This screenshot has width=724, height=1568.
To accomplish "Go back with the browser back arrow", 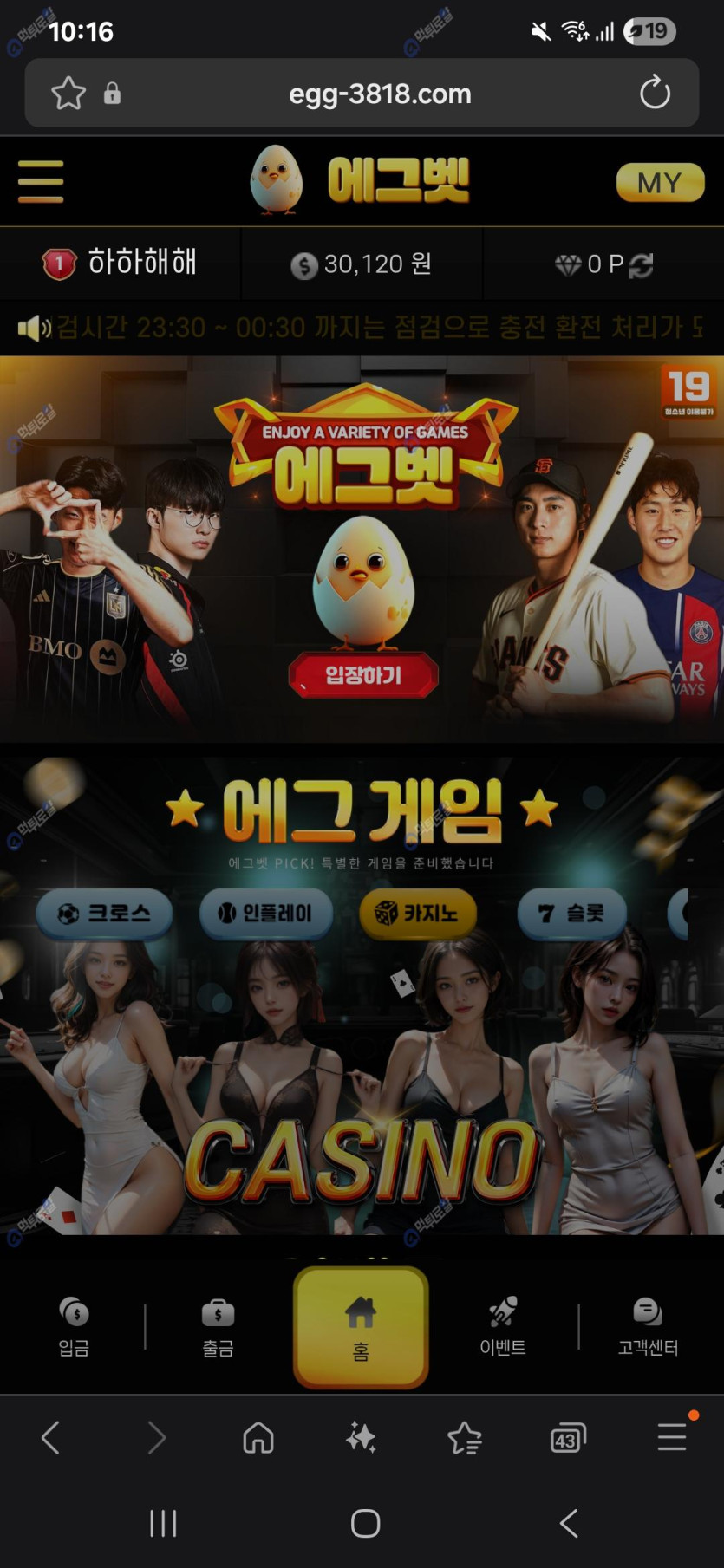I will tap(50, 1437).
